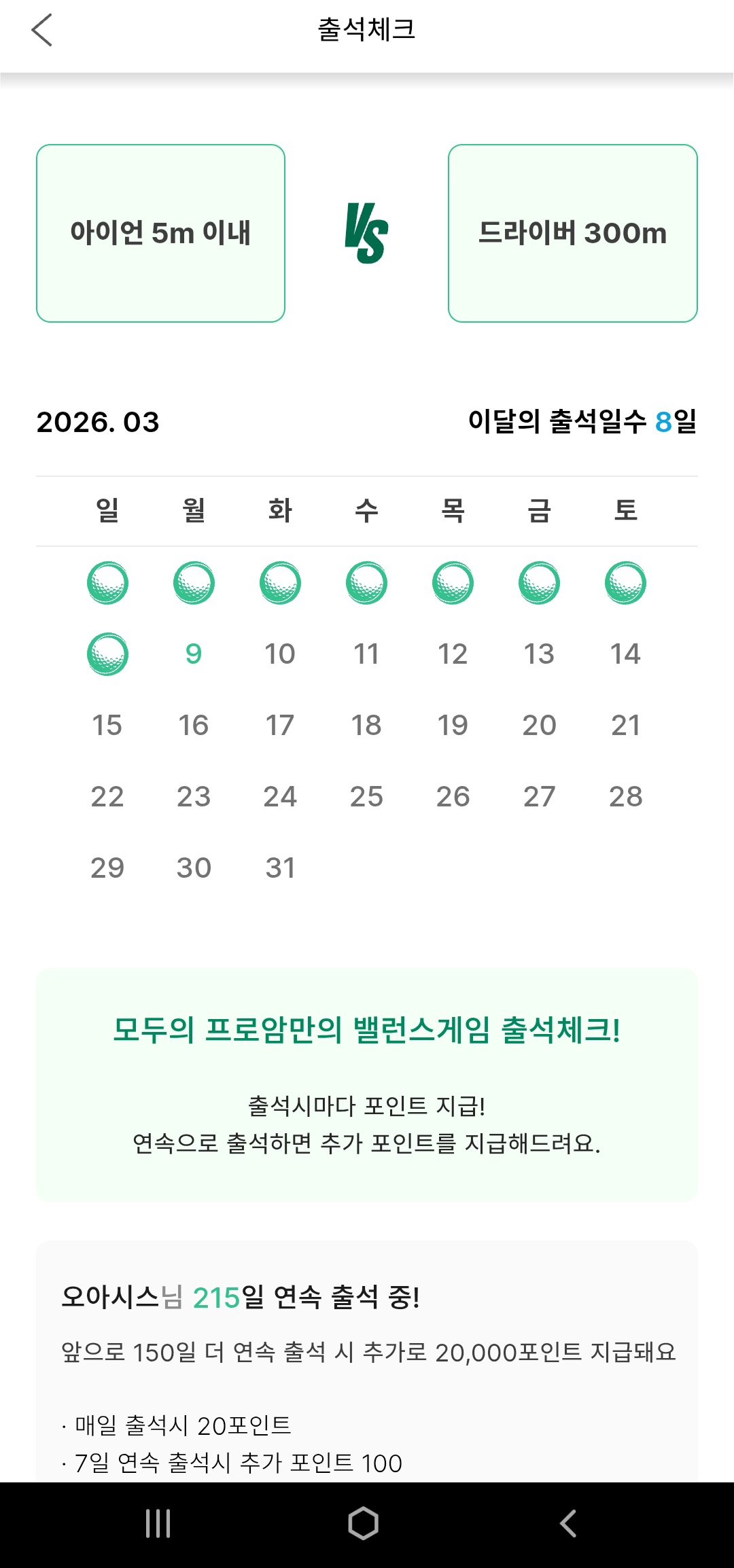Tap the system home button

(x=364, y=1523)
